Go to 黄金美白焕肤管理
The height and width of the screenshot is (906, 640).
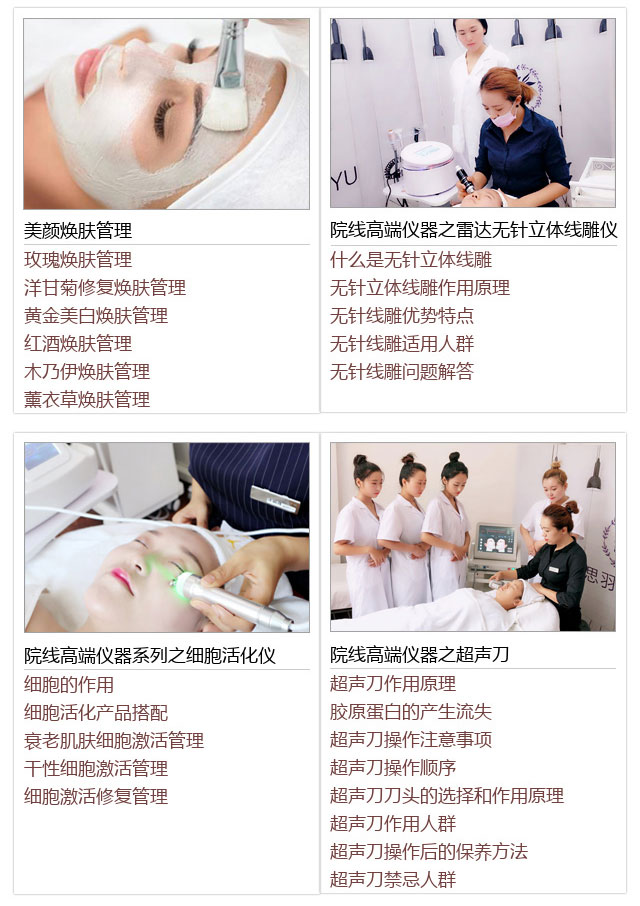[x=96, y=316]
